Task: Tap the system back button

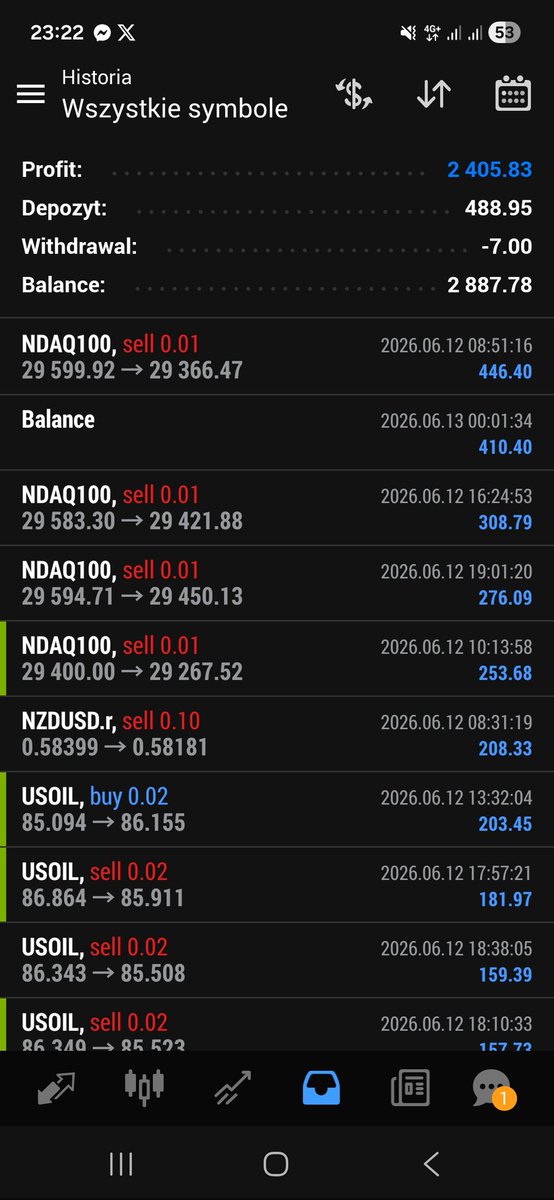Action: click(x=431, y=1163)
